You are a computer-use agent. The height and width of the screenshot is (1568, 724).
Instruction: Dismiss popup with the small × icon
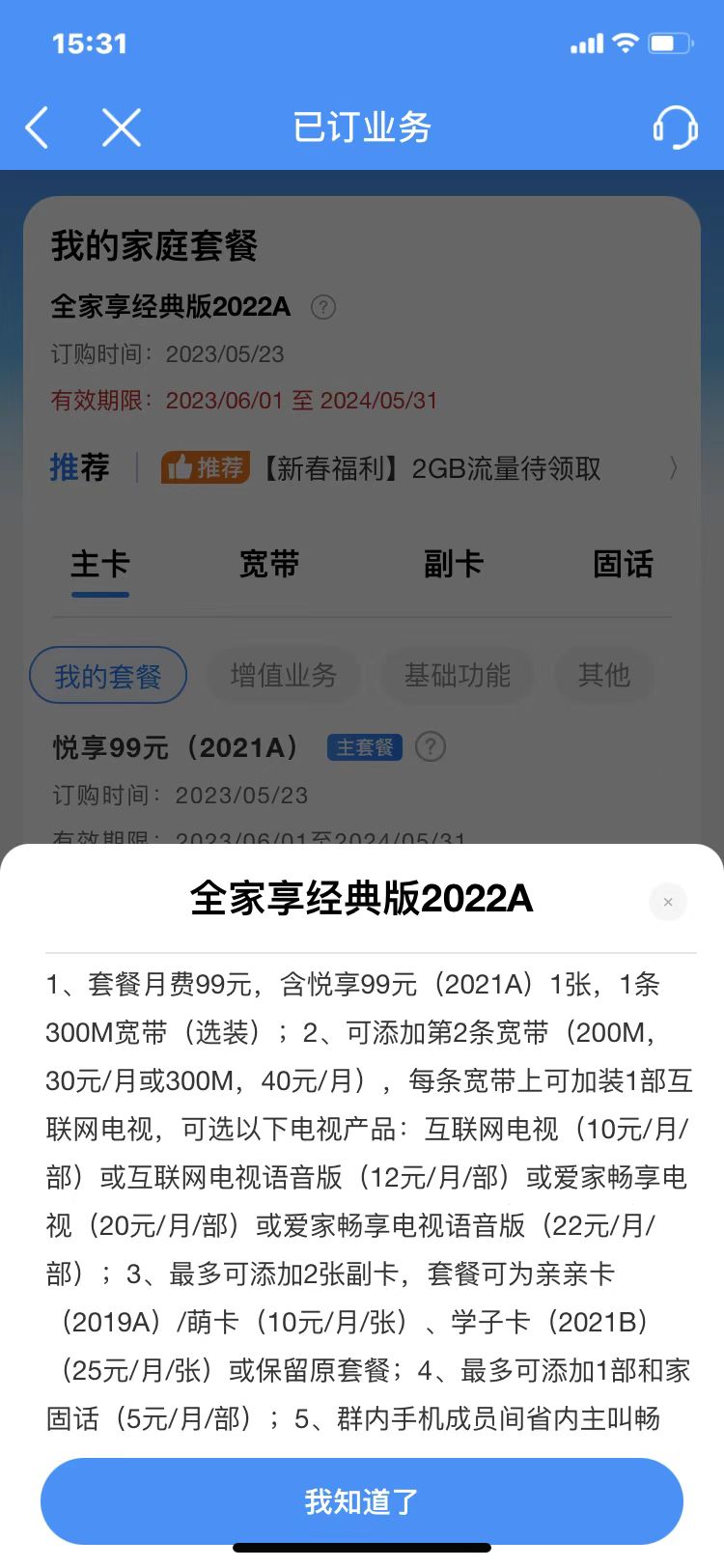(667, 902)
